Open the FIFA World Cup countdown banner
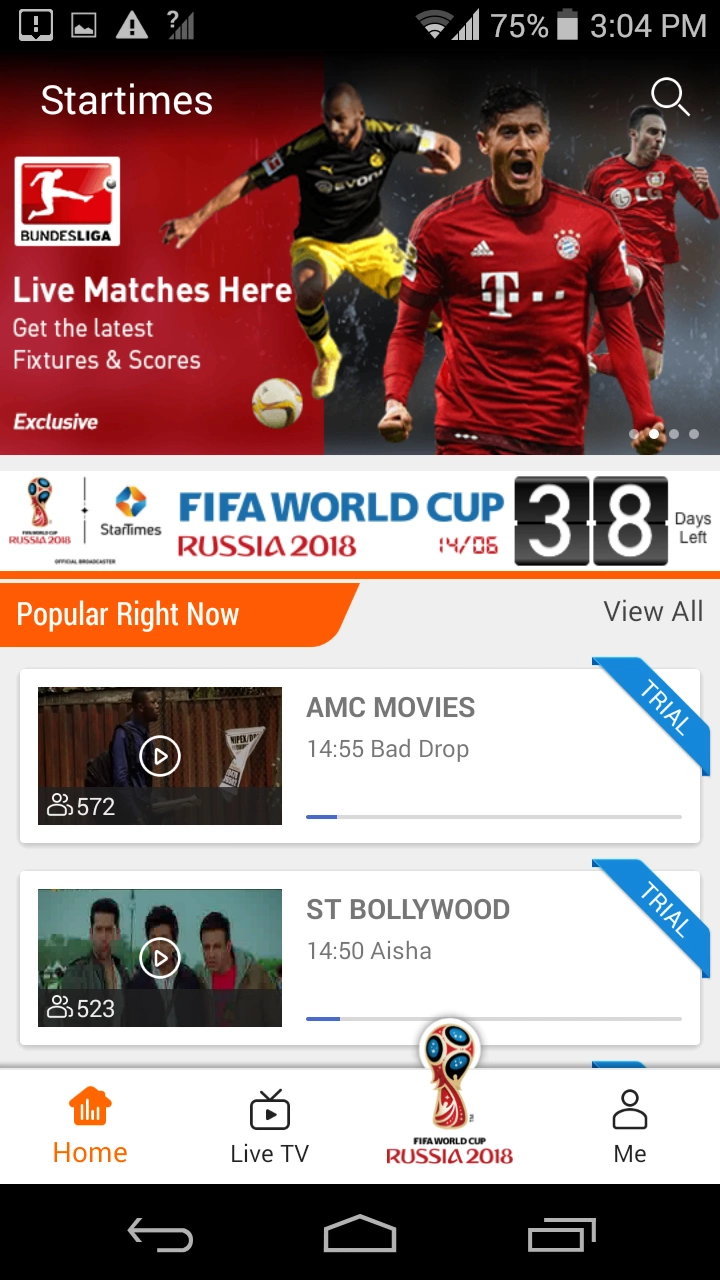The image size is (720, 1280). click(x=360, y=521)
